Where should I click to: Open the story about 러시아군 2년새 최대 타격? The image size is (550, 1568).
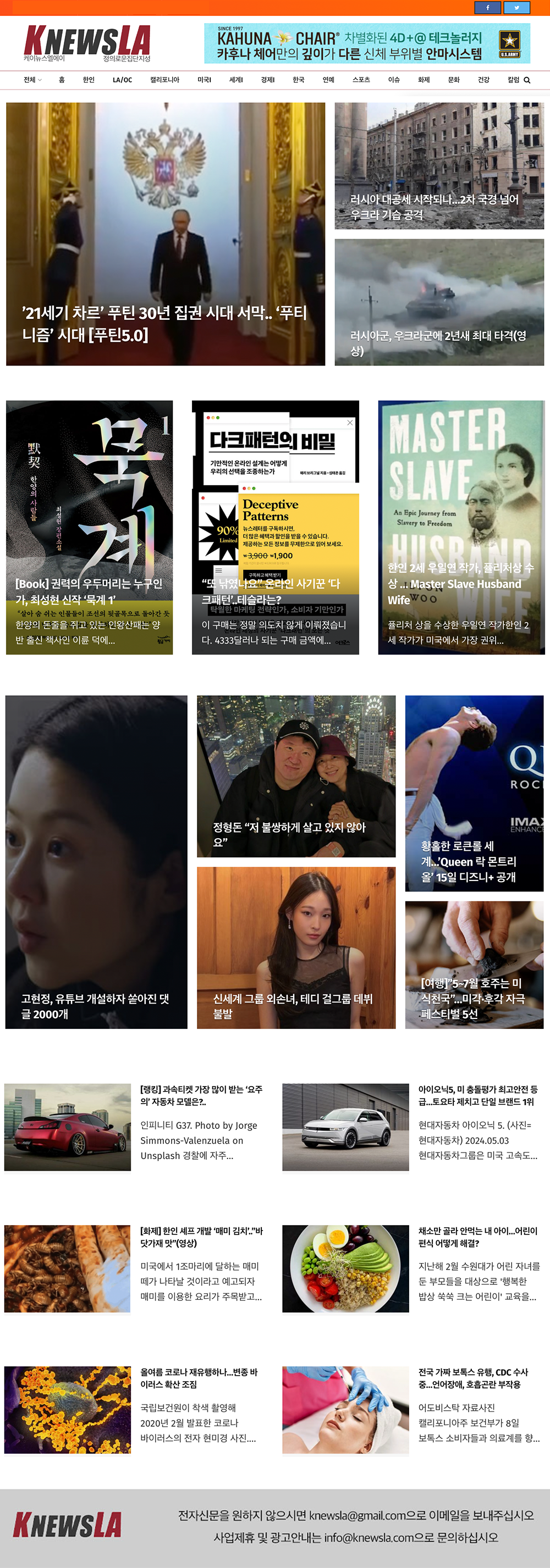coord(437,343)
